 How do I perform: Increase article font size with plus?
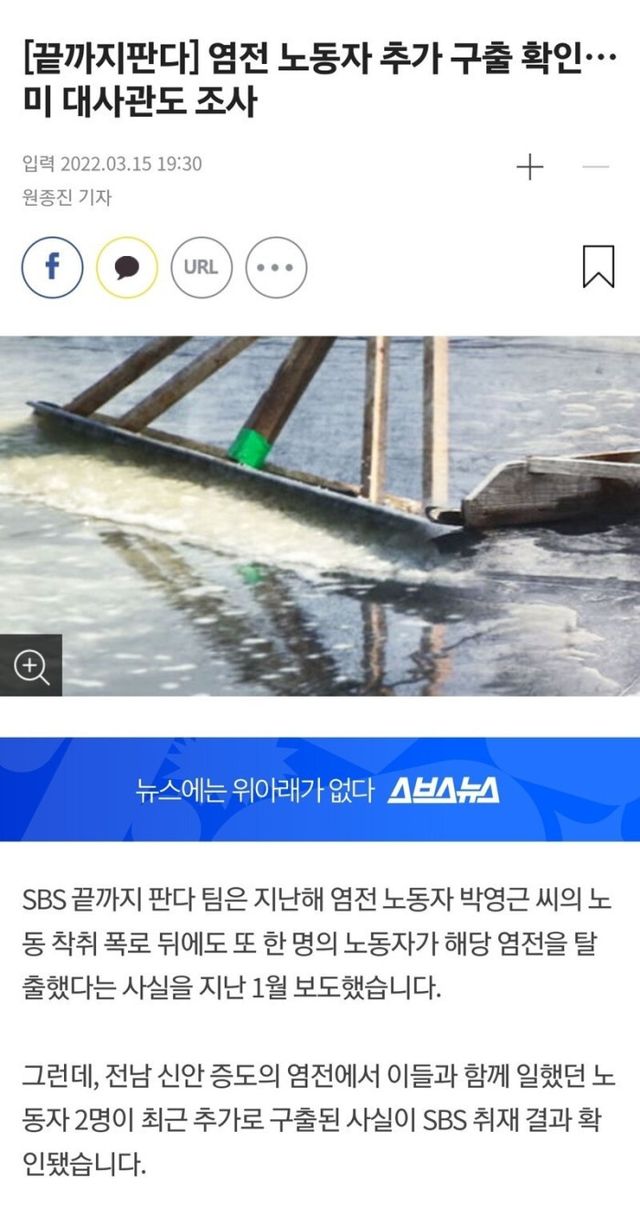[x=529, y=167]
